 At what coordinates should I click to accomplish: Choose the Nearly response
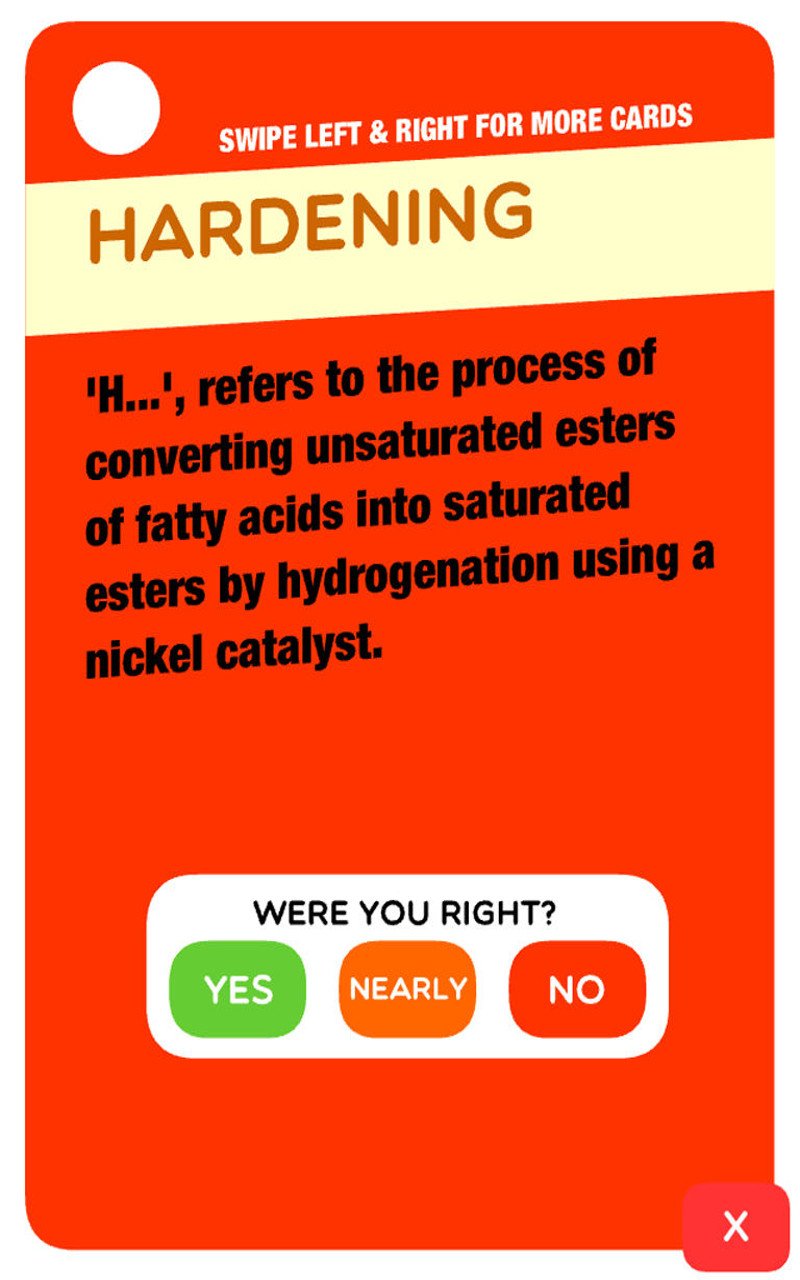click(x=407, y=989)
